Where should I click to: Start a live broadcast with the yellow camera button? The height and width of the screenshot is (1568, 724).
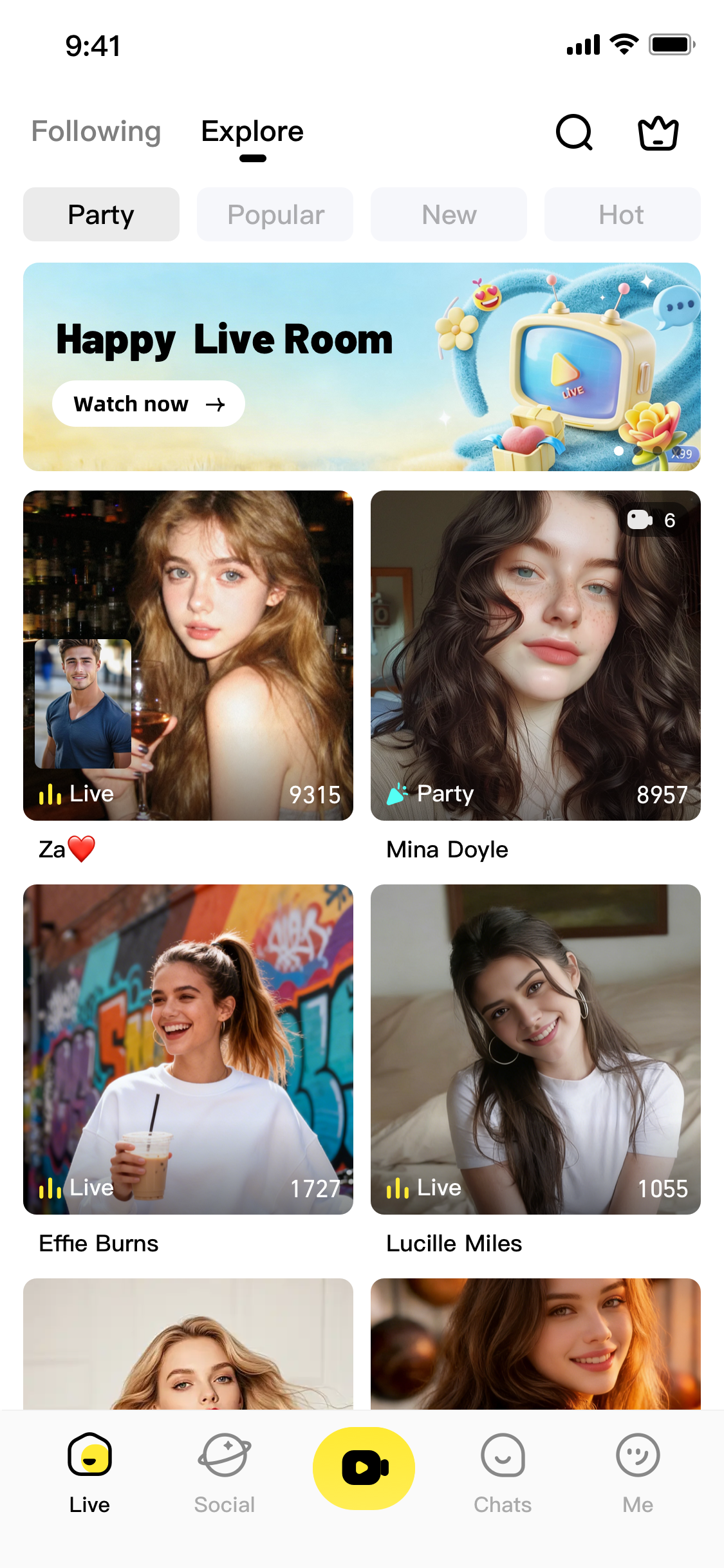364,1468
